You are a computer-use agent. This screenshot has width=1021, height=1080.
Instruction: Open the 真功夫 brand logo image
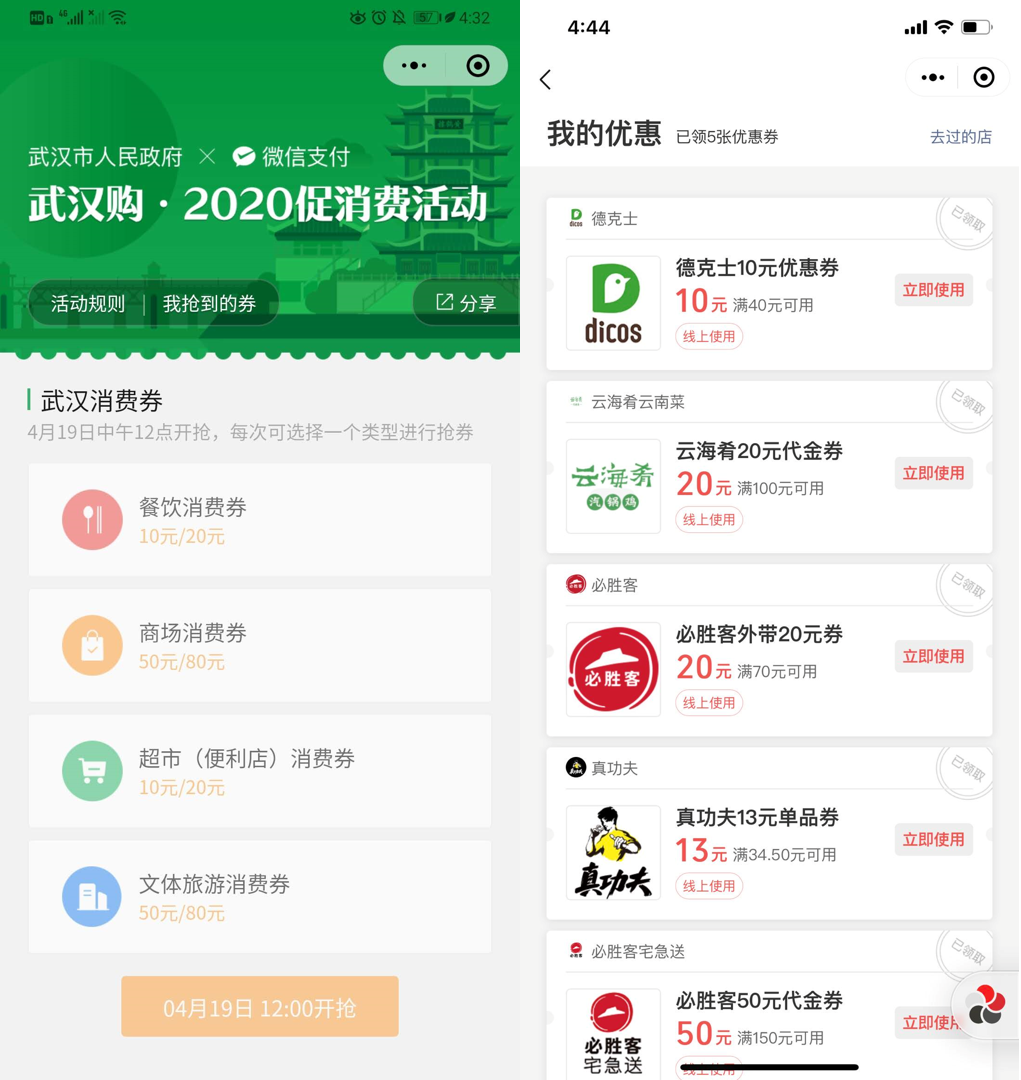click(x=613, y=852)
